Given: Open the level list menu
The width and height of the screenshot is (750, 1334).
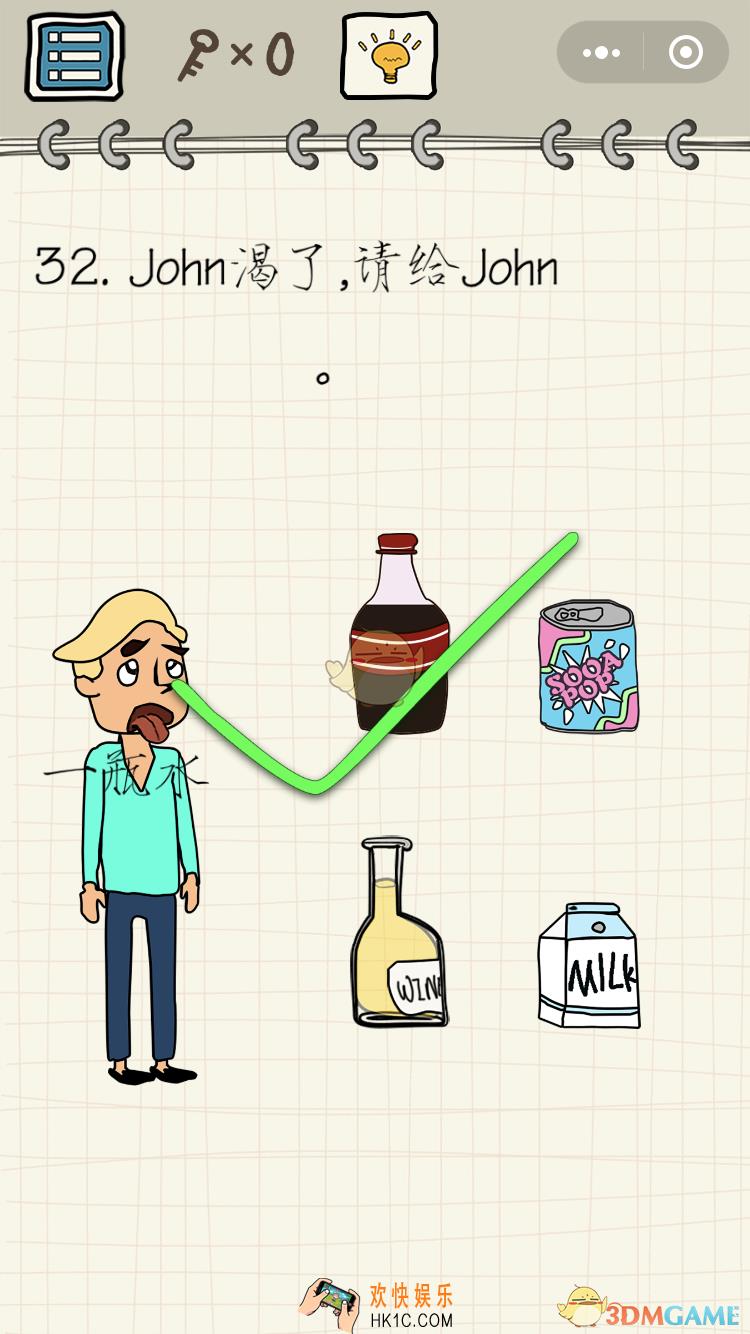Looking at the screenshot, I should click(73, 55).
